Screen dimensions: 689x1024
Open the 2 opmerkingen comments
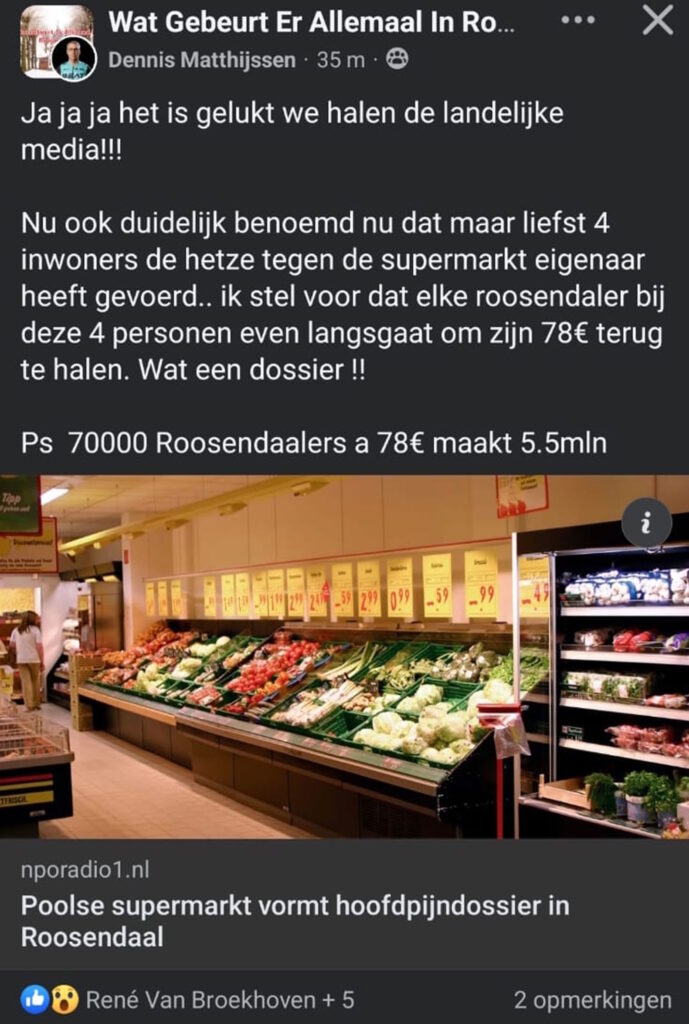coord(592,999)
